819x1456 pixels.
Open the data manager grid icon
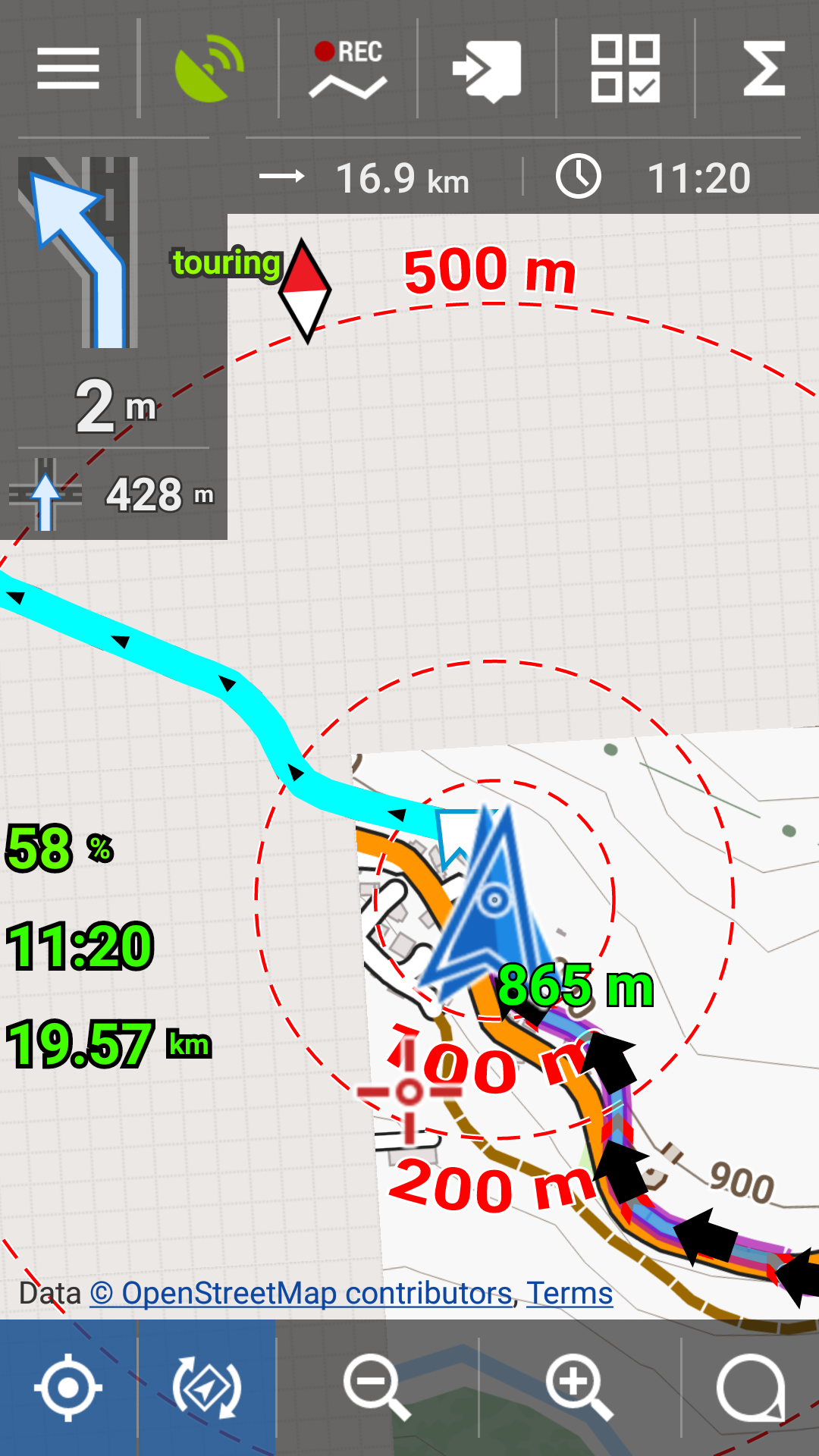click(626, 68)
